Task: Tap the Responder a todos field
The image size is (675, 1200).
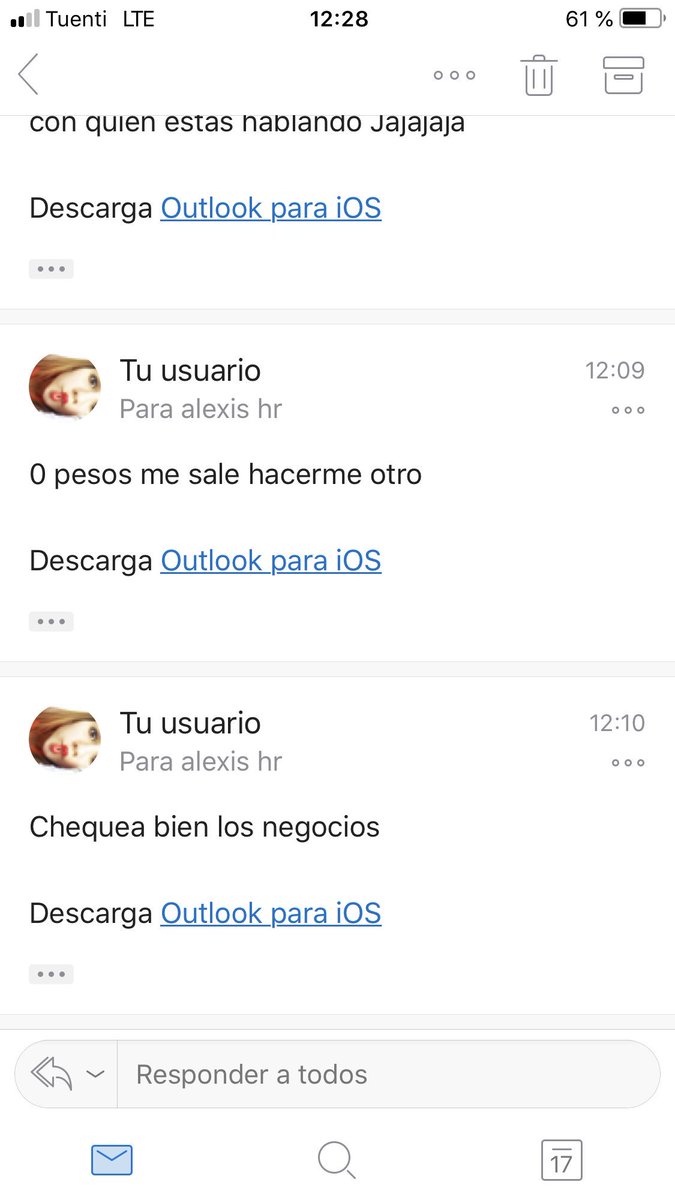Action: (x=389, y=1075)
